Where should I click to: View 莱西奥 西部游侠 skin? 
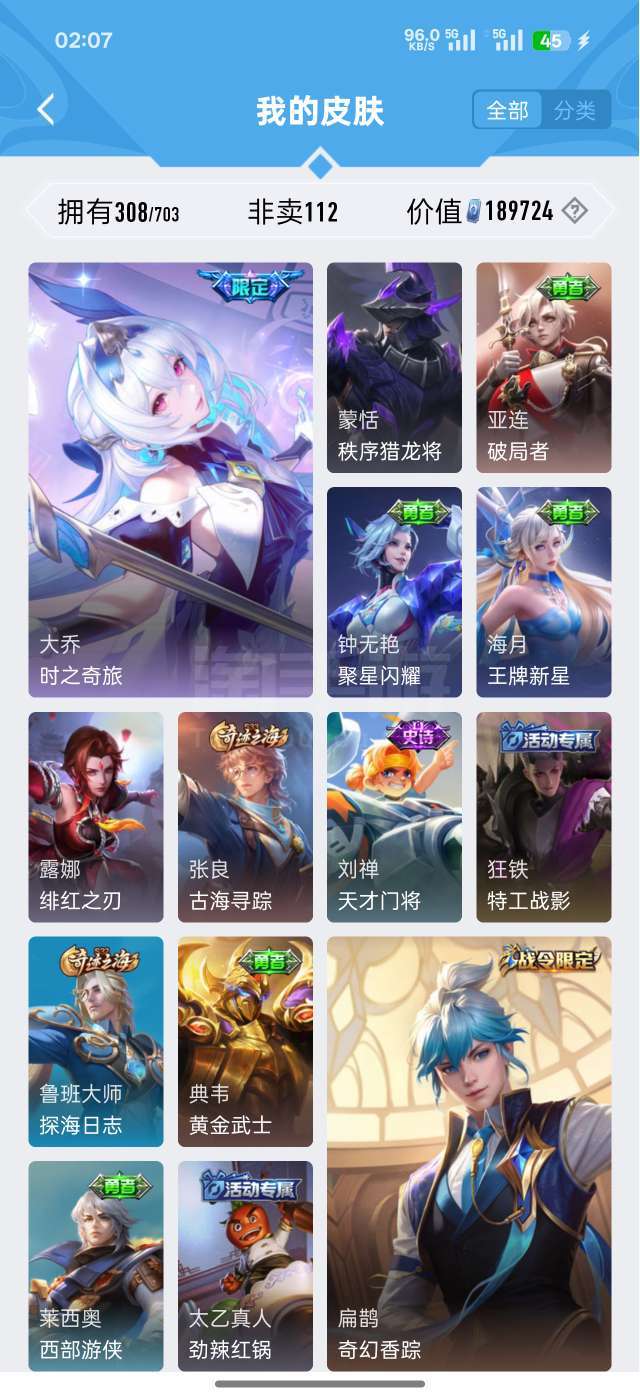[96, 1266]
